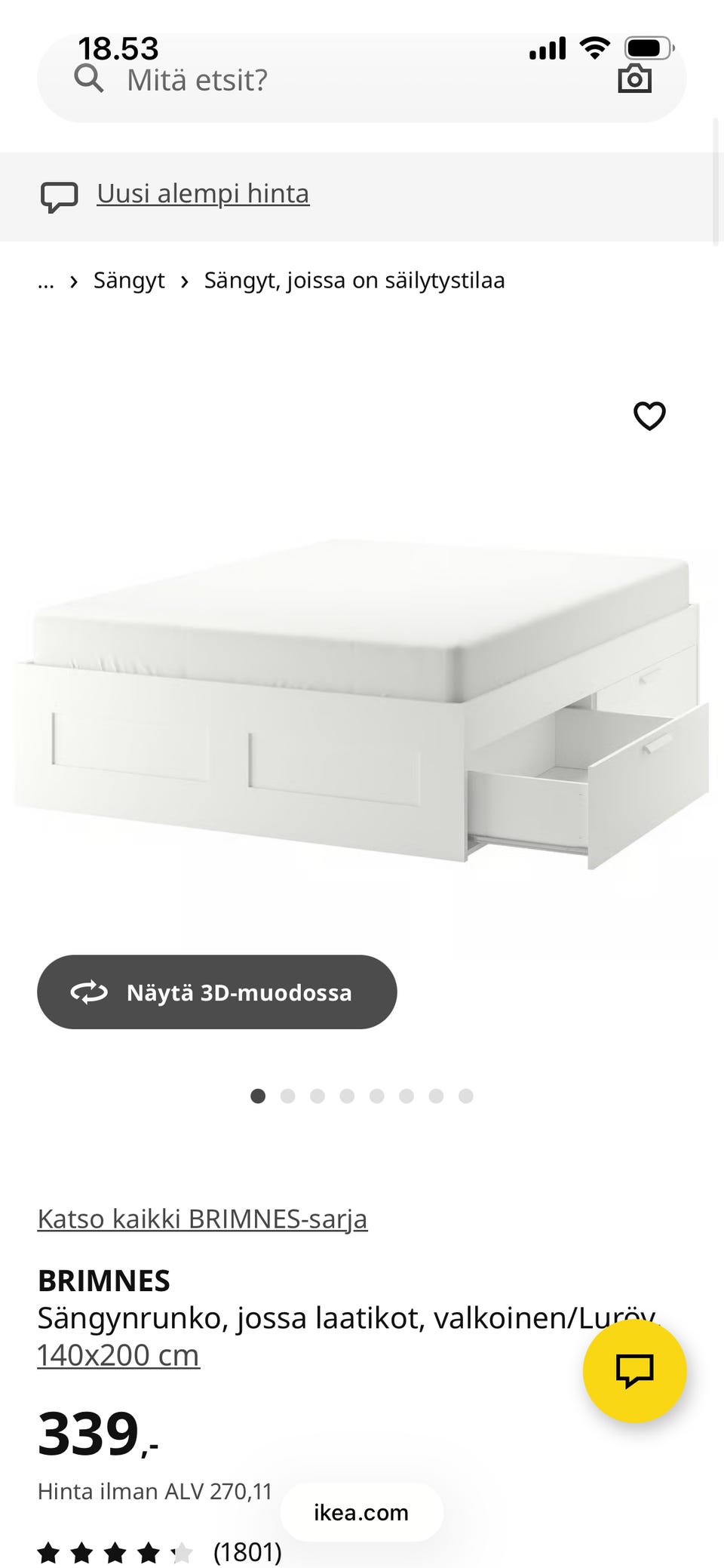View the bed in 3D

217,992
